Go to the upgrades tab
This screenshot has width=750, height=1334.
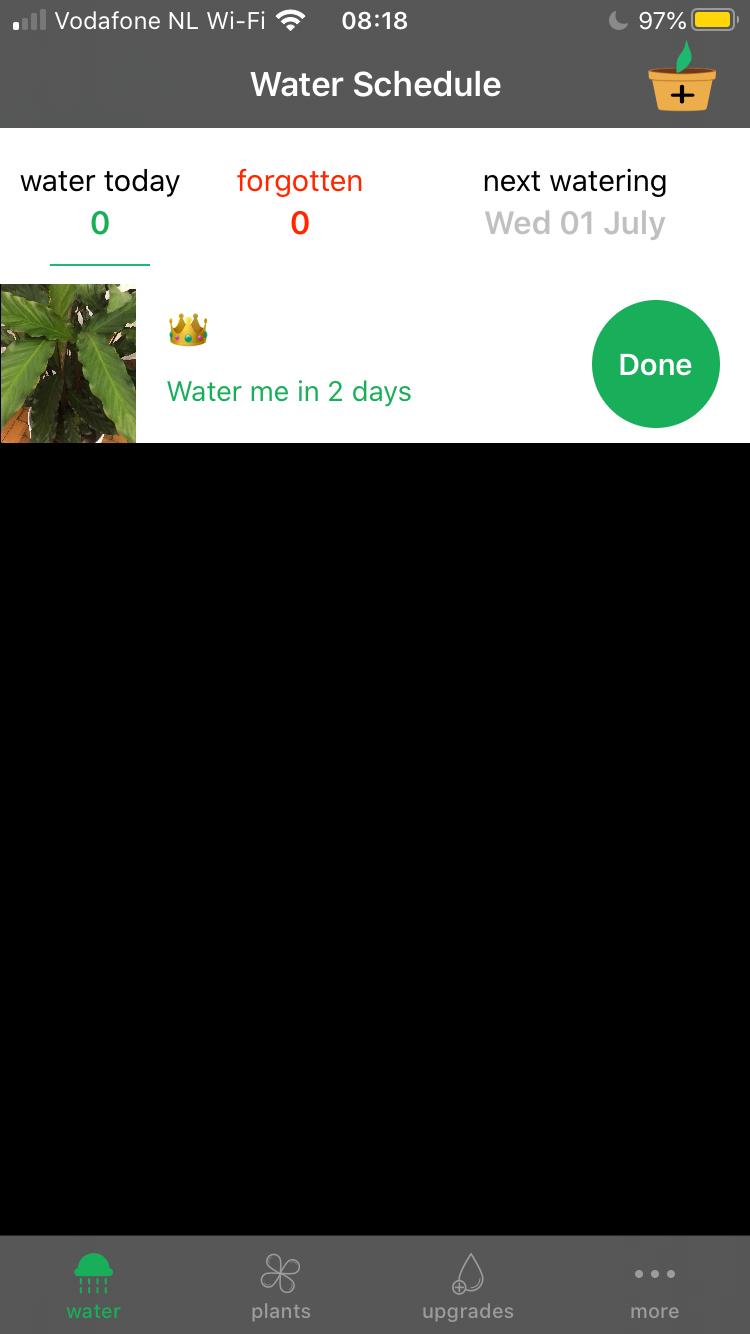[x=468, y=1286]
